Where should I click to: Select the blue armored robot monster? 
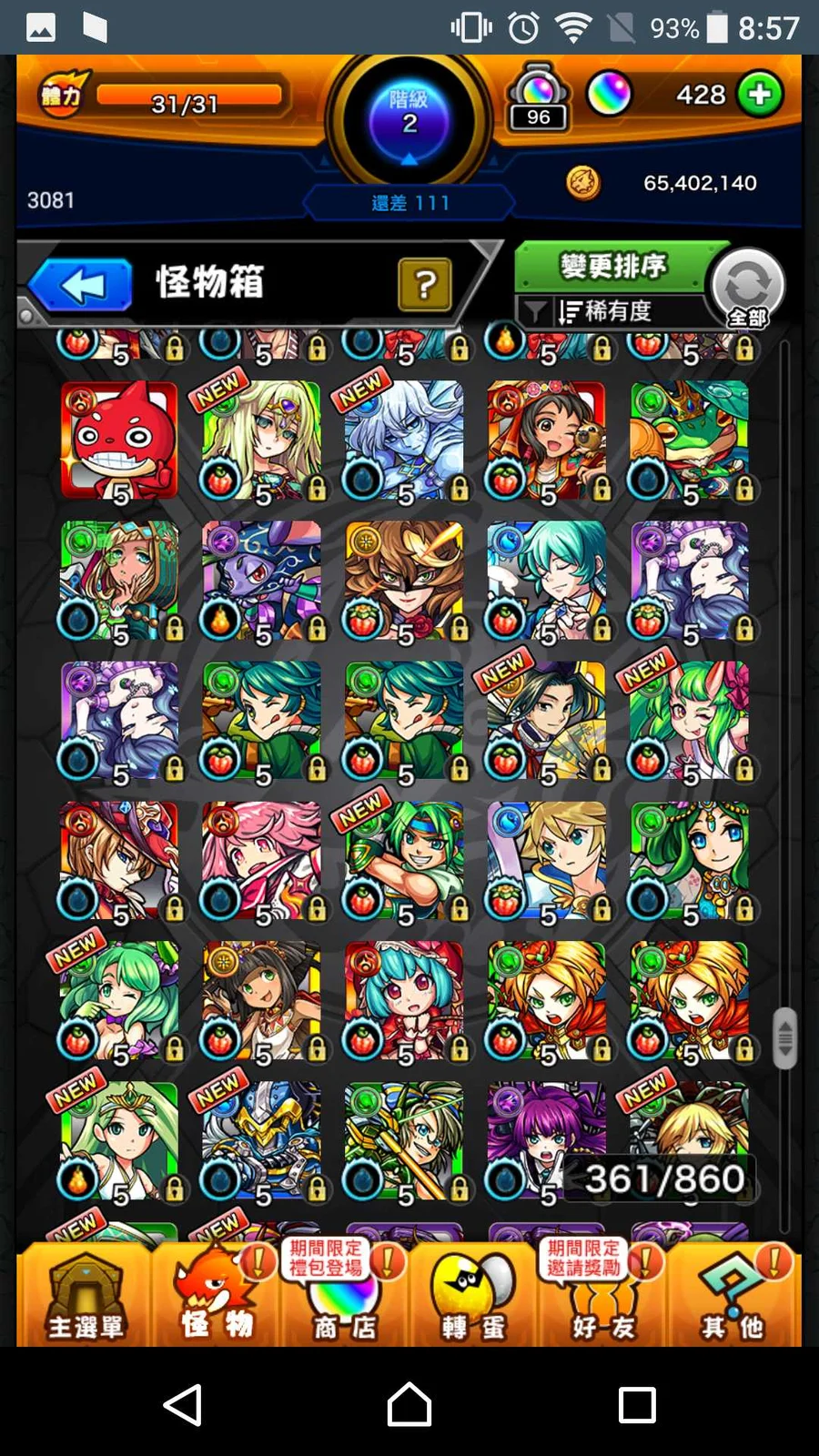point(261,1141)
